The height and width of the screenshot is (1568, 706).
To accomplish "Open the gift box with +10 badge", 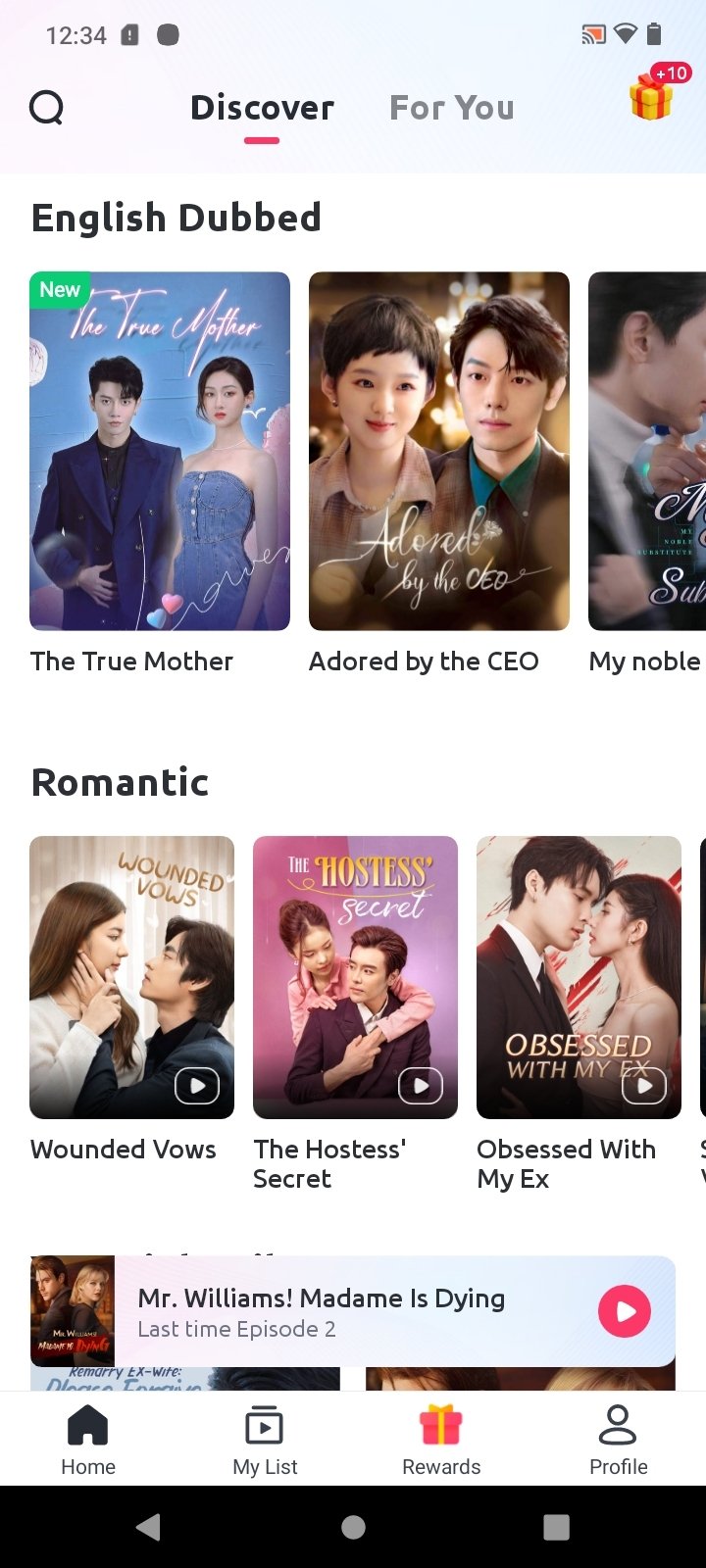I will click(652, 98).
